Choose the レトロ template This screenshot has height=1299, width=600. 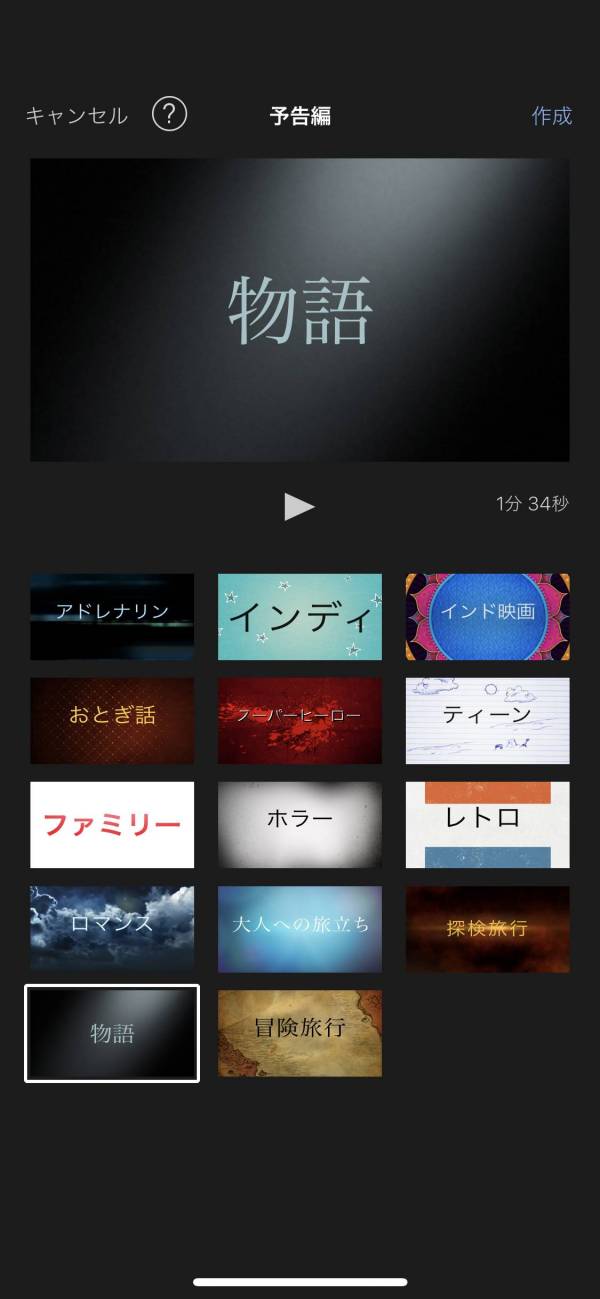pos(487,824)
